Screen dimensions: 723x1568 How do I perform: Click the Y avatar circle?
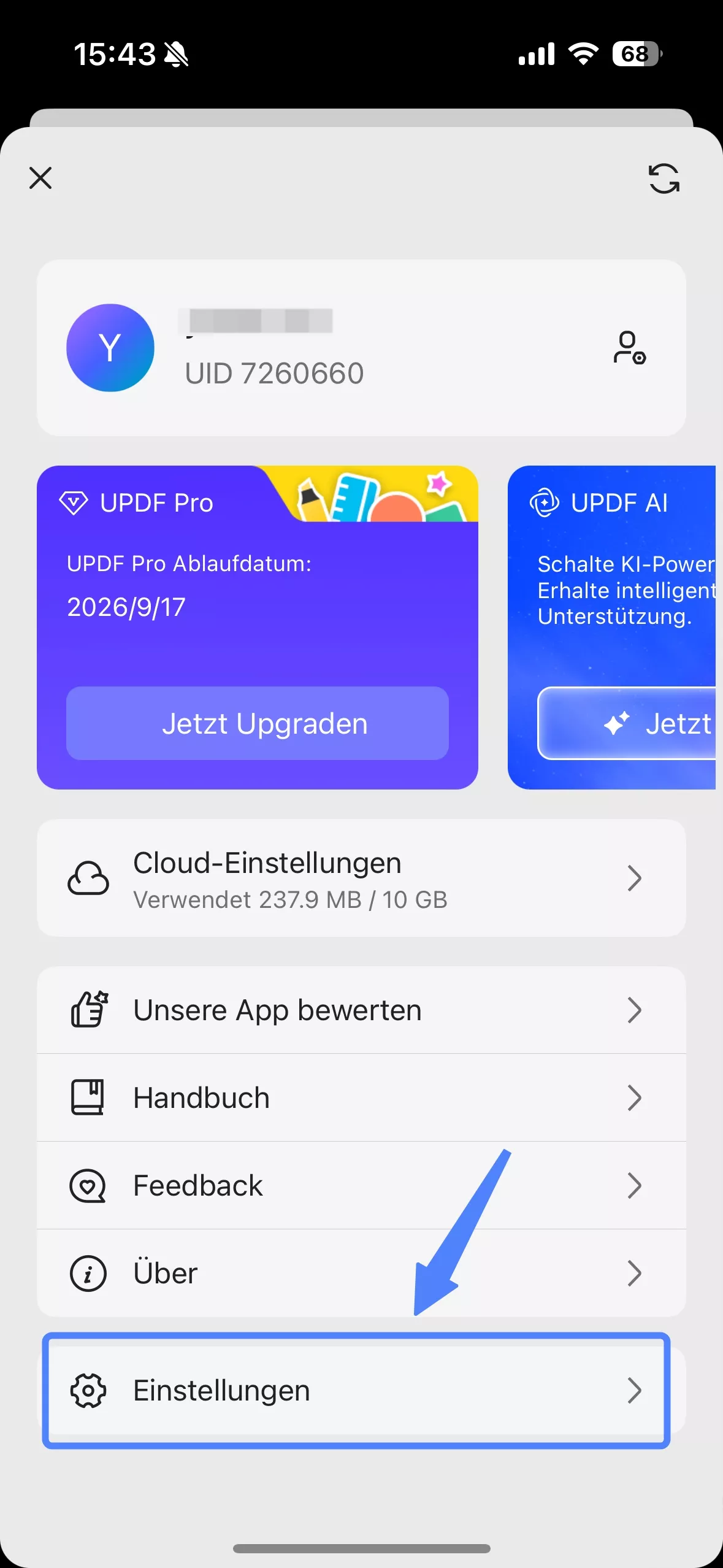tap(110, 348)
